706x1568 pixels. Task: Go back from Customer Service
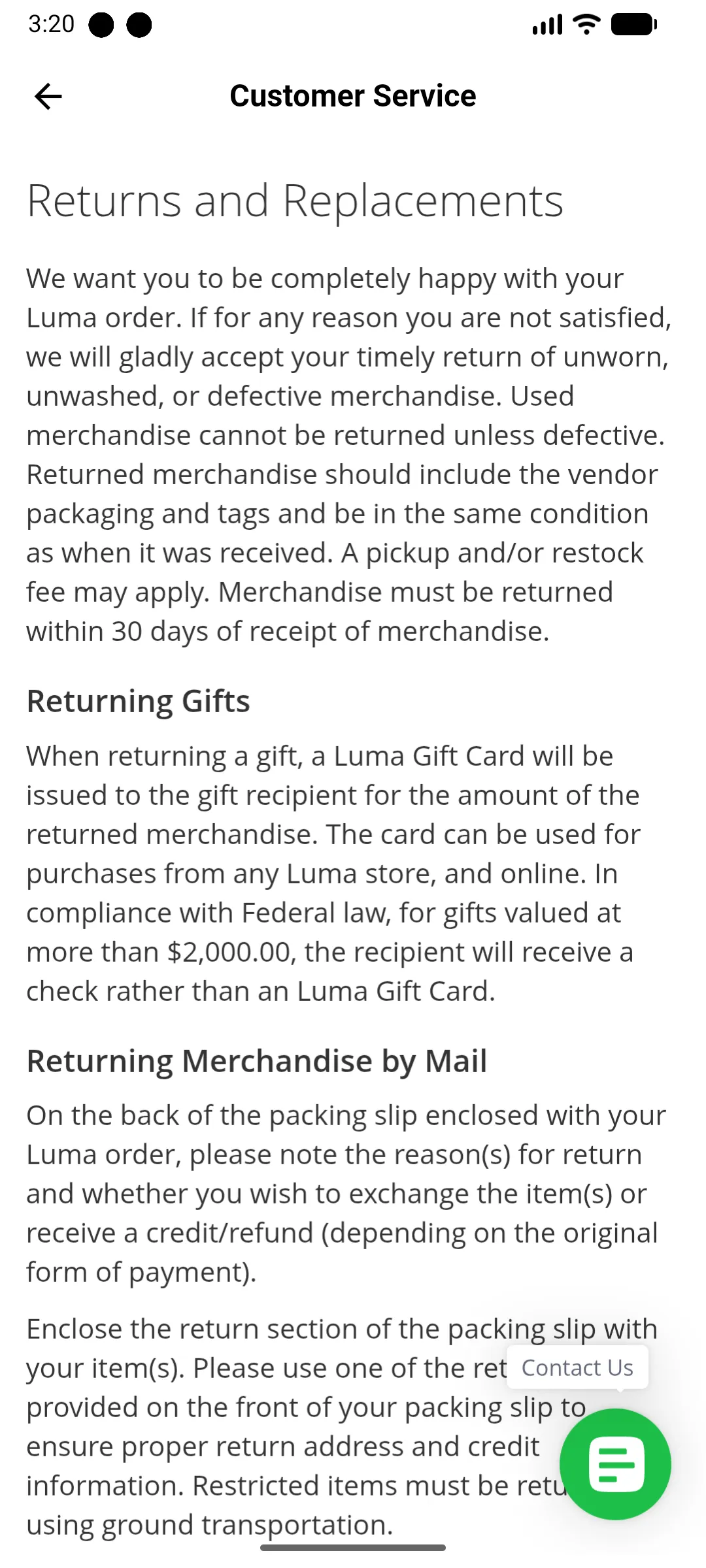tap(48, 96)
